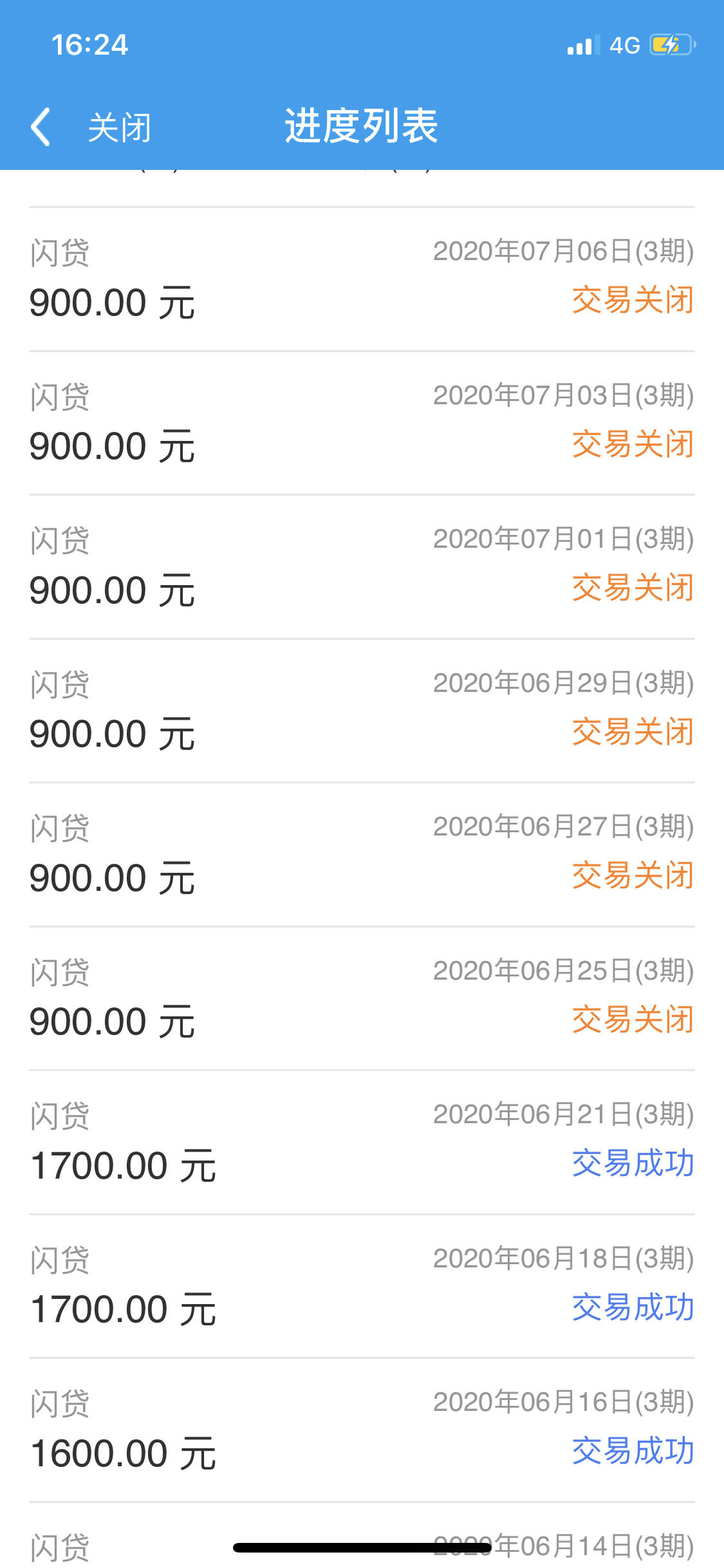Tap 关闭 to close the page
The width and height of the screenshot is (724, 1568).
click(120, 127)
